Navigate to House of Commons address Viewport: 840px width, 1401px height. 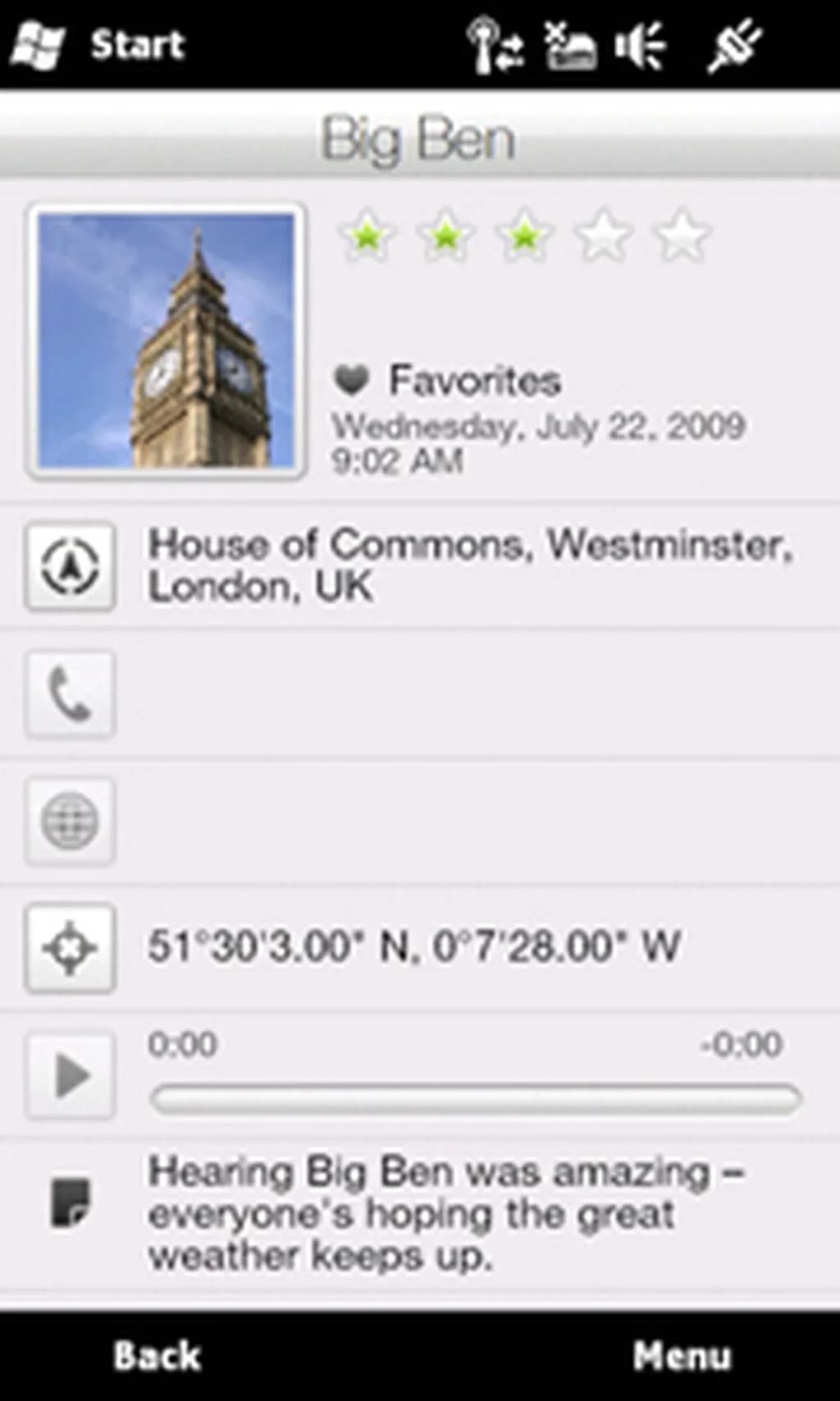pyautogui.click(x=71, y=567)
